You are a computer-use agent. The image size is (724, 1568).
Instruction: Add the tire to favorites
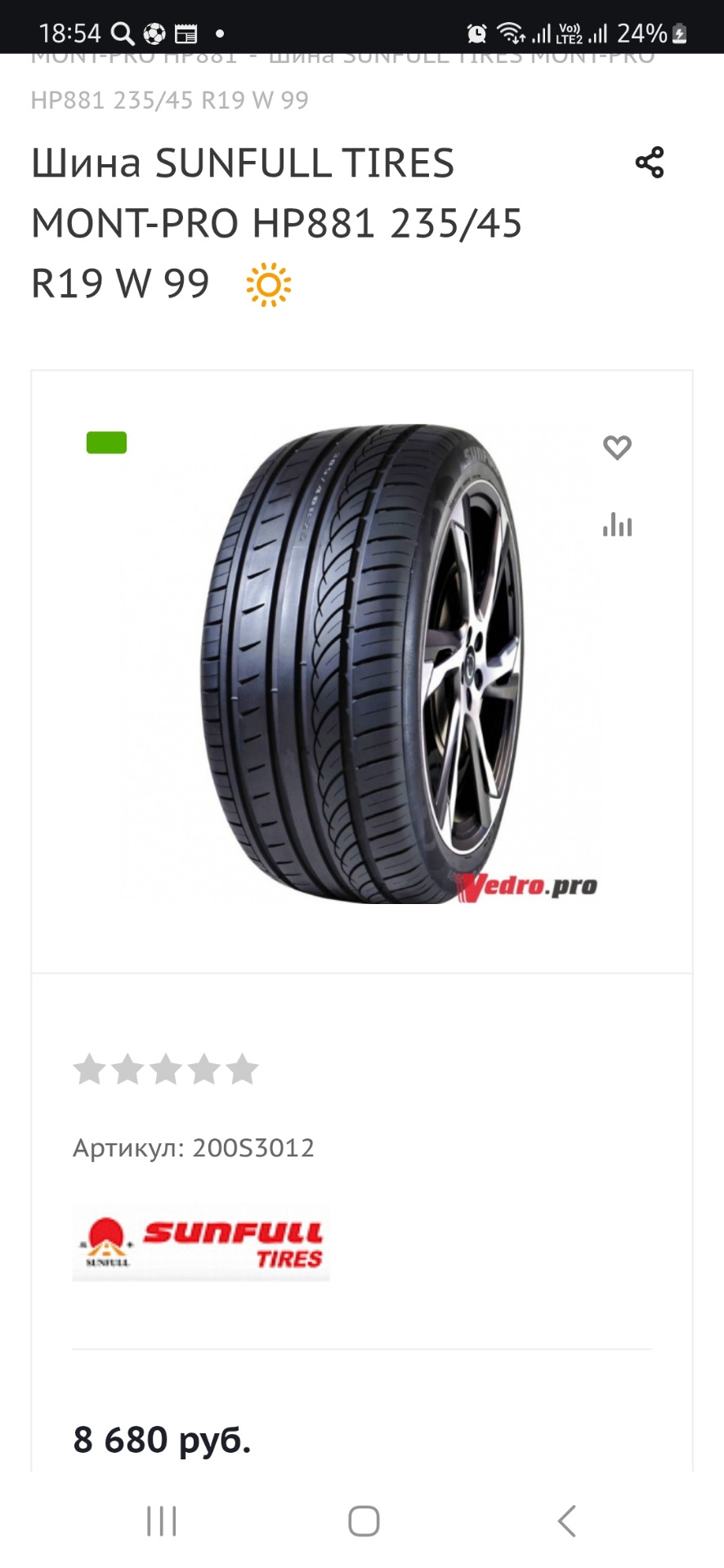coord(617,448)
